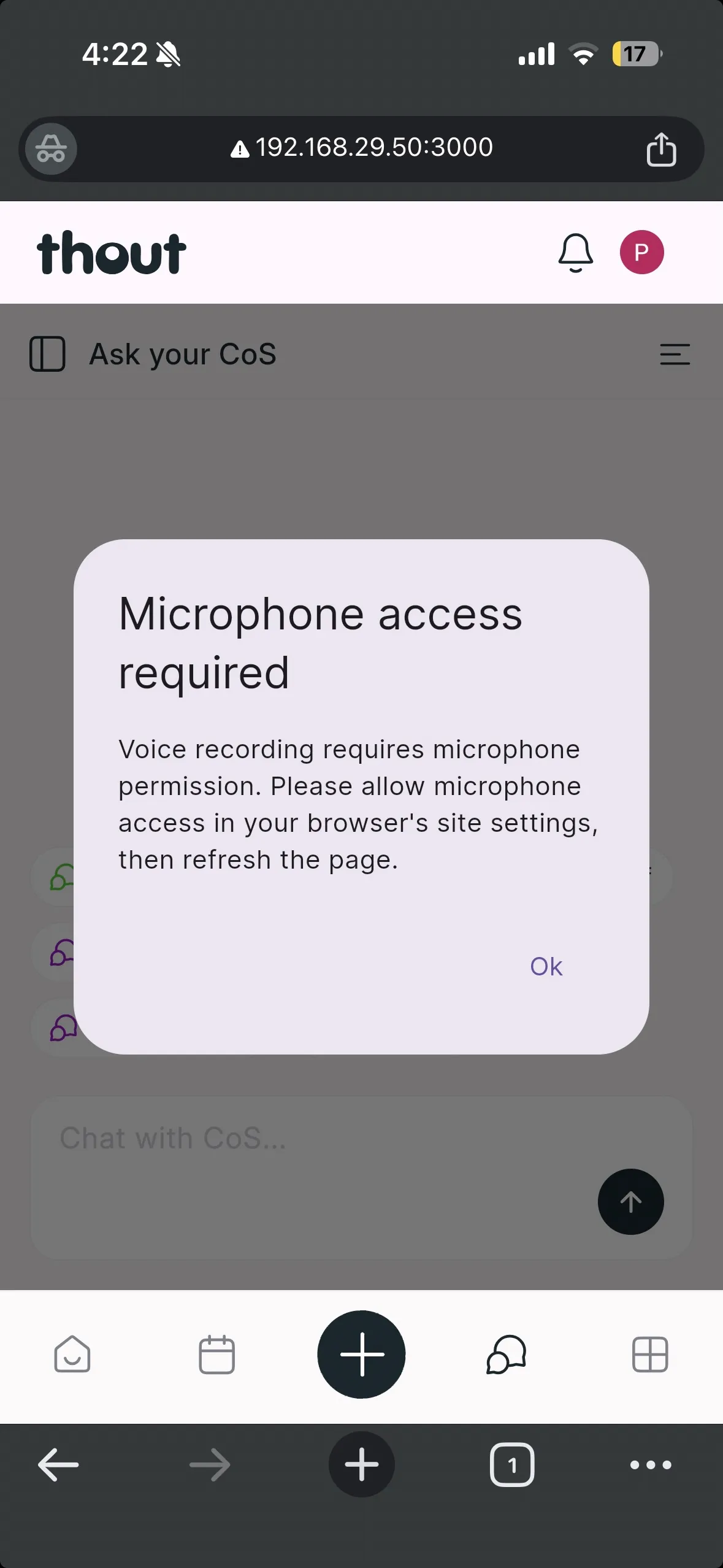Open the browser three-dot menu

pos(651,1464)
